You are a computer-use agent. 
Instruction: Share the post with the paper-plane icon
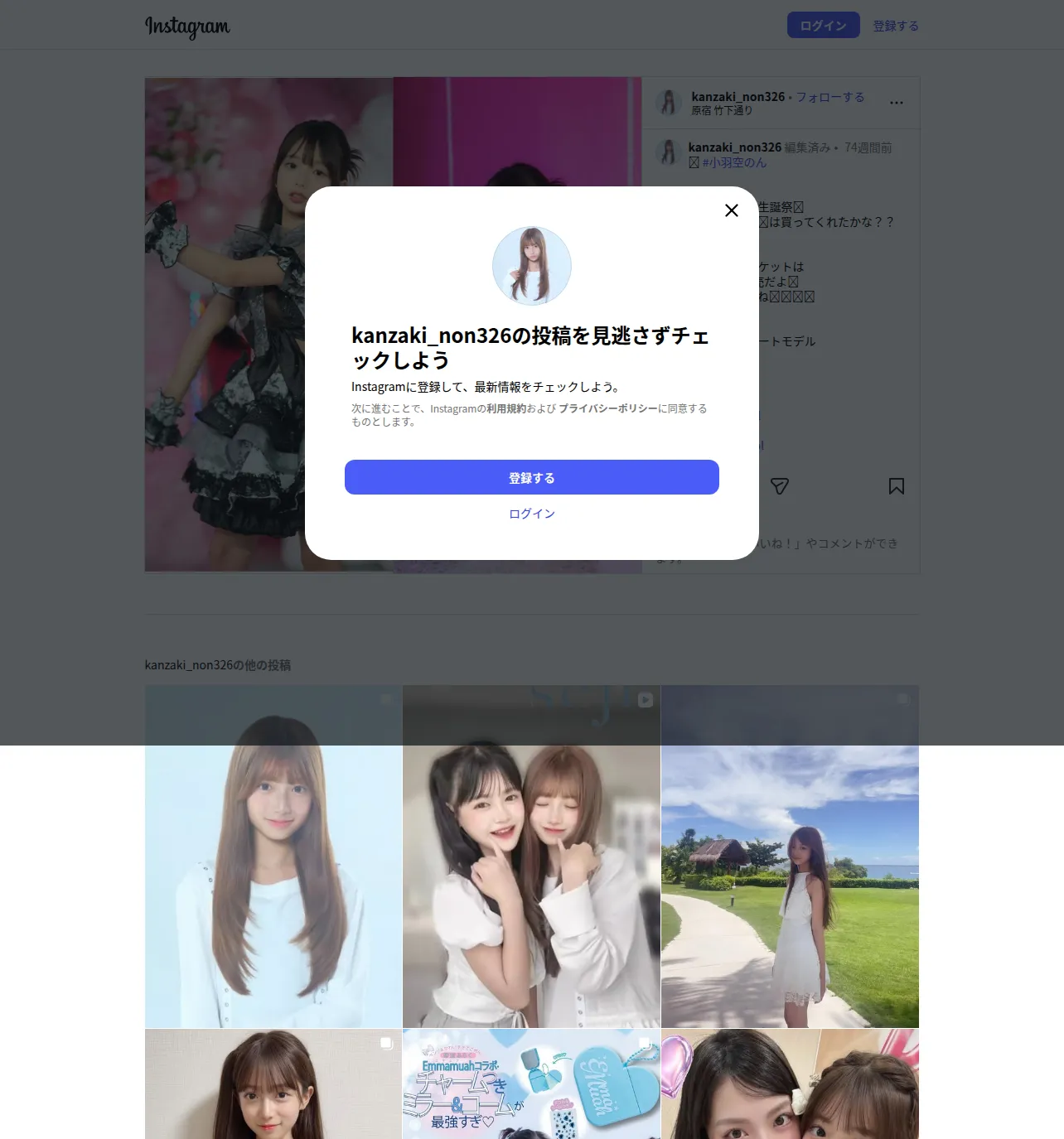780,486
